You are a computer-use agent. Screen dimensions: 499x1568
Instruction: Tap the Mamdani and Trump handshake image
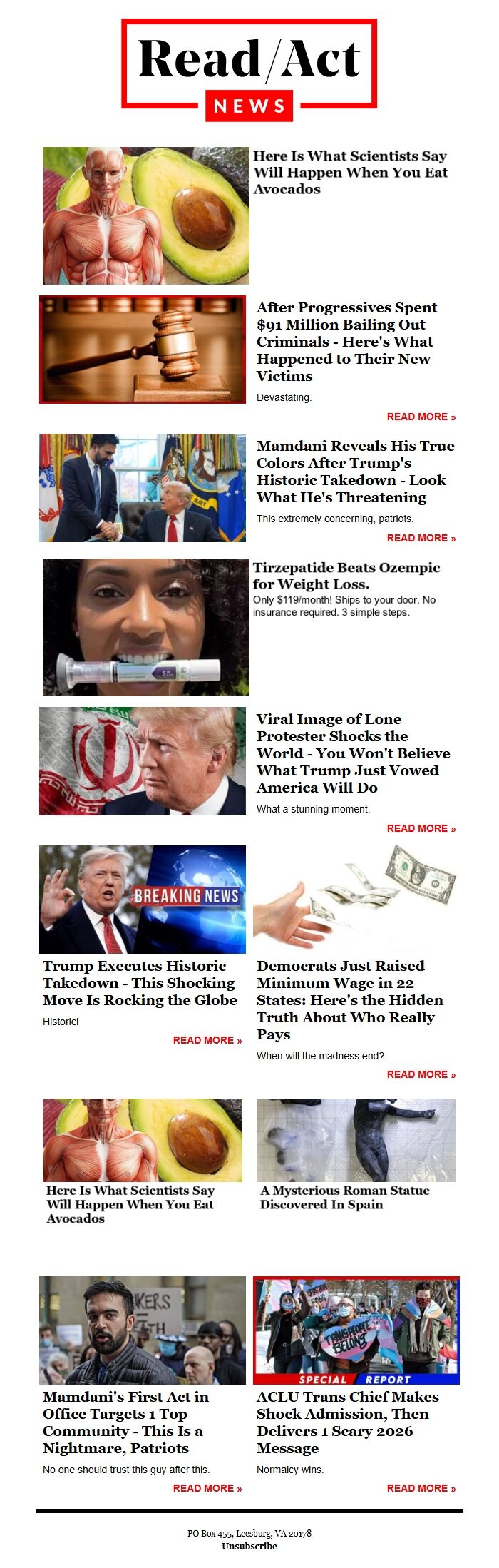point(143,488)
